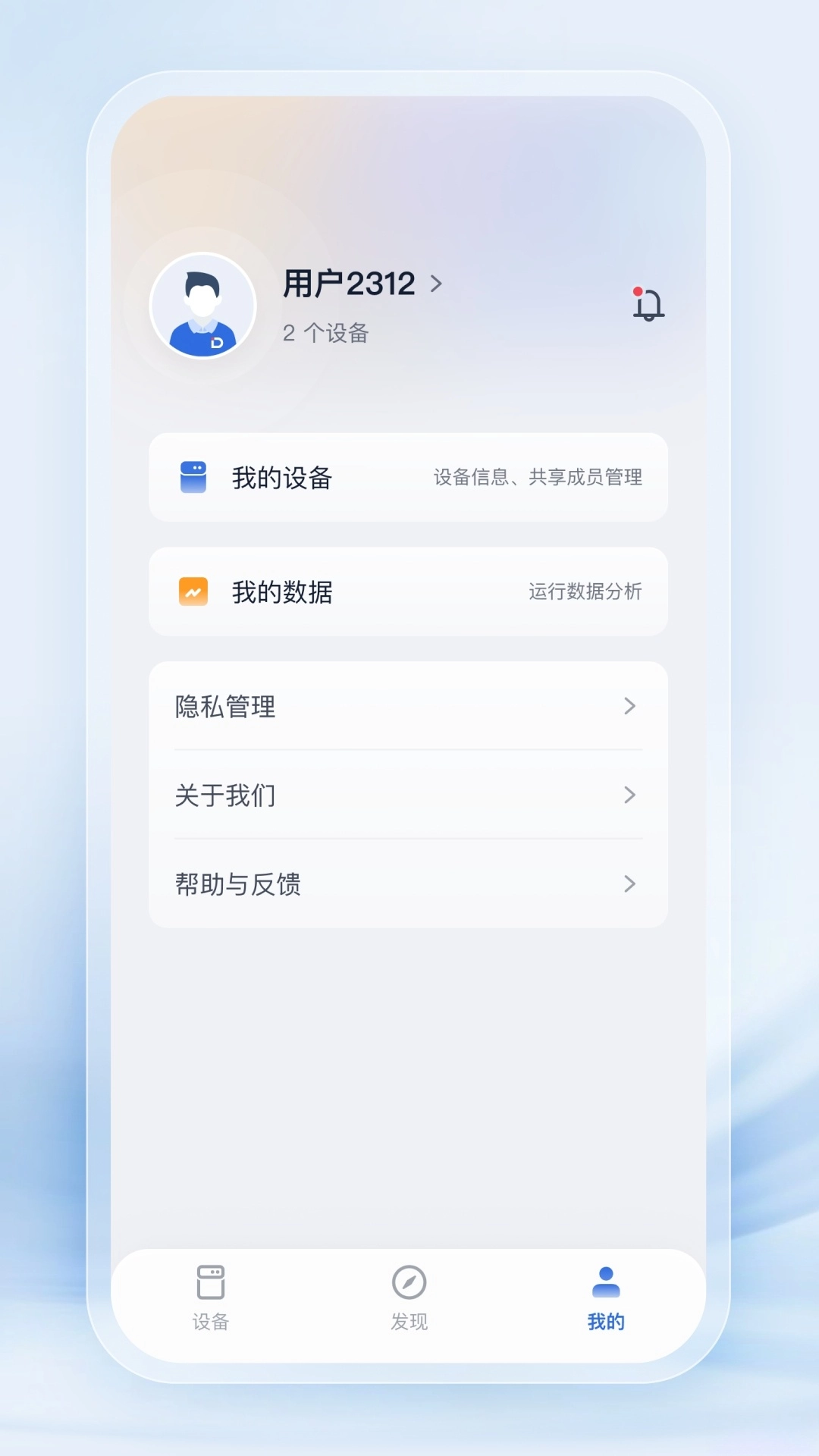Expand 关于我们 with its right arrow
Viewport: 819px width, 1456px height.
tap(630, 795)
